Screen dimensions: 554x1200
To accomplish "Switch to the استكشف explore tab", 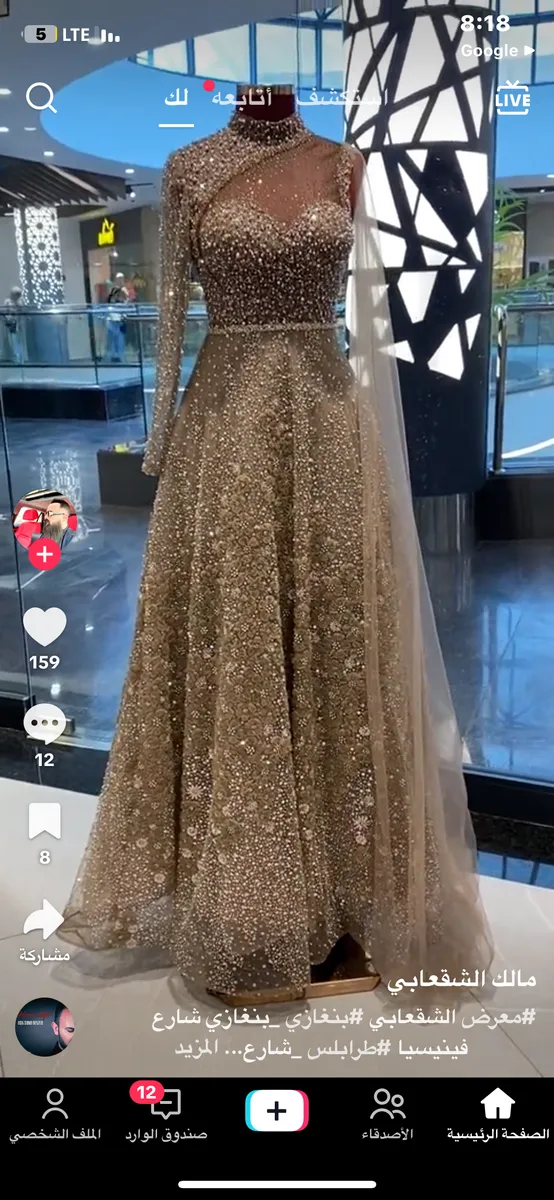I will [338, 97].
